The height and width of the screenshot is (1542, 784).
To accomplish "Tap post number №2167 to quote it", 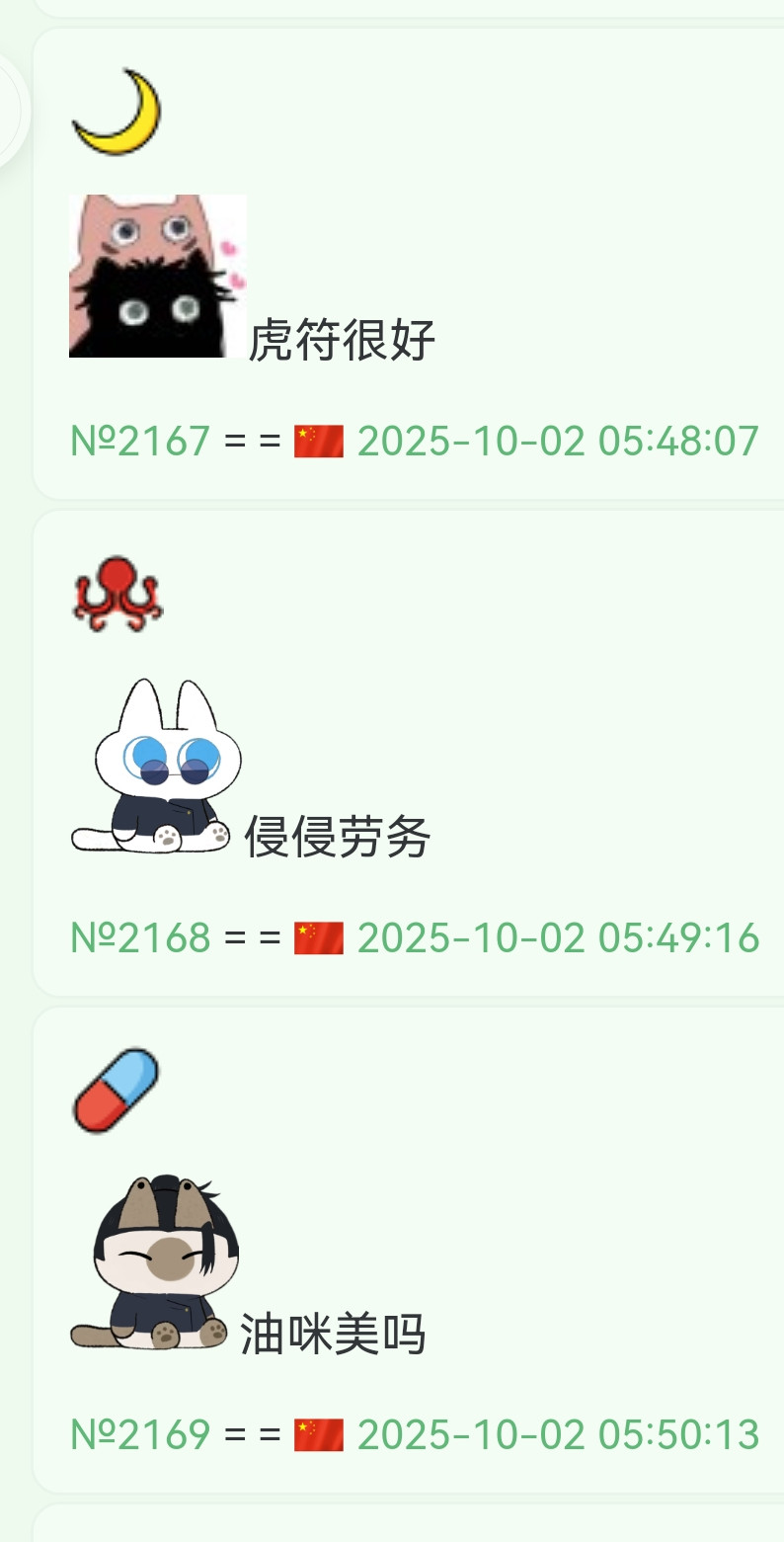I will [x=140, y=441].
